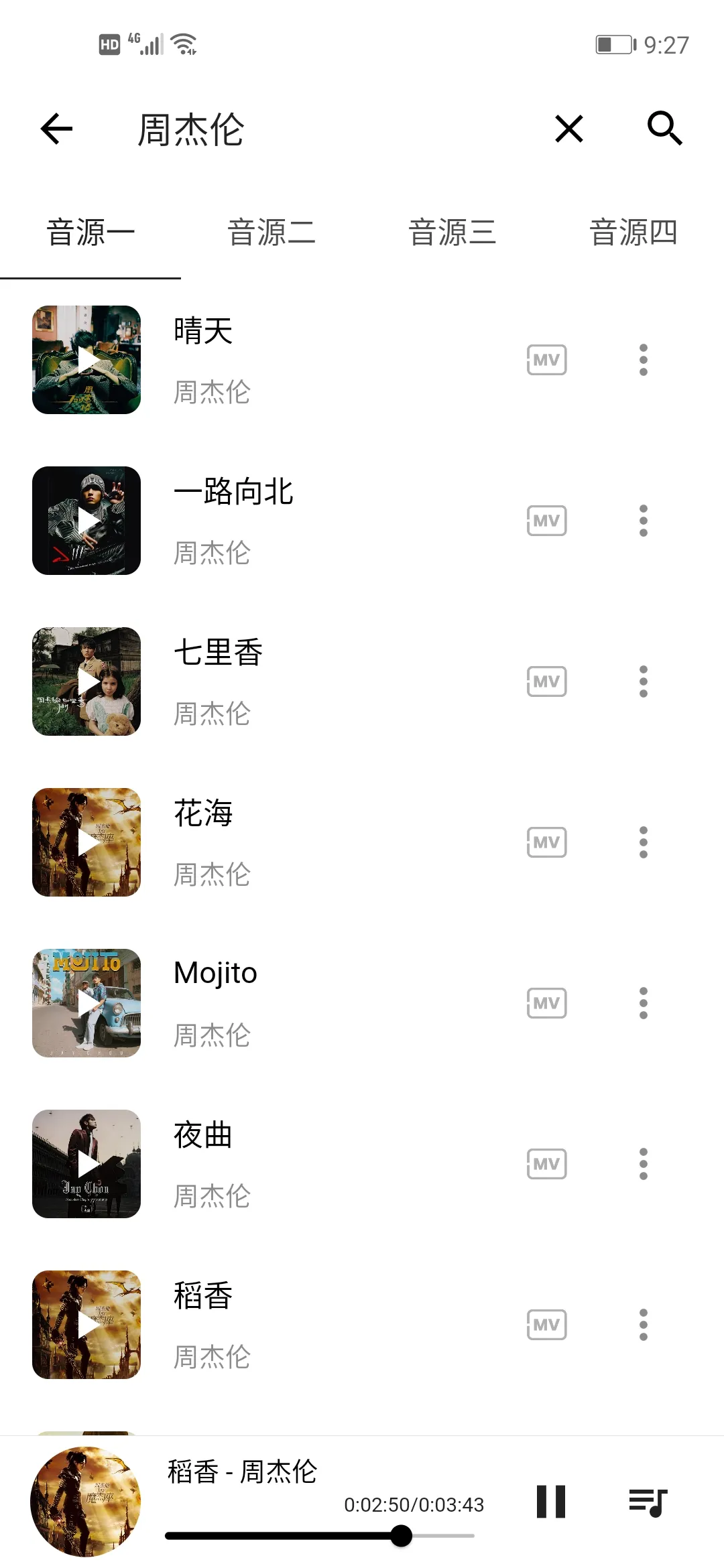Image resolution: width=724 pixels, height=1568 pixels.
Task: Open more options for 七里香
Action: click(x=644, y=681)
